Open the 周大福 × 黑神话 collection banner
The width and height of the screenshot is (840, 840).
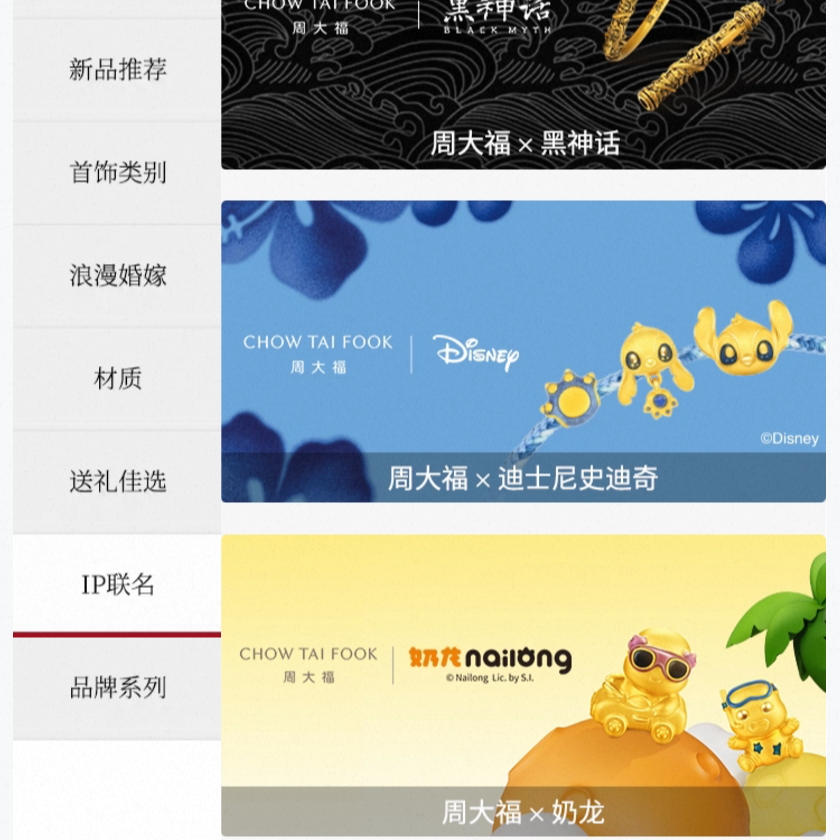(x=523, y=85)
